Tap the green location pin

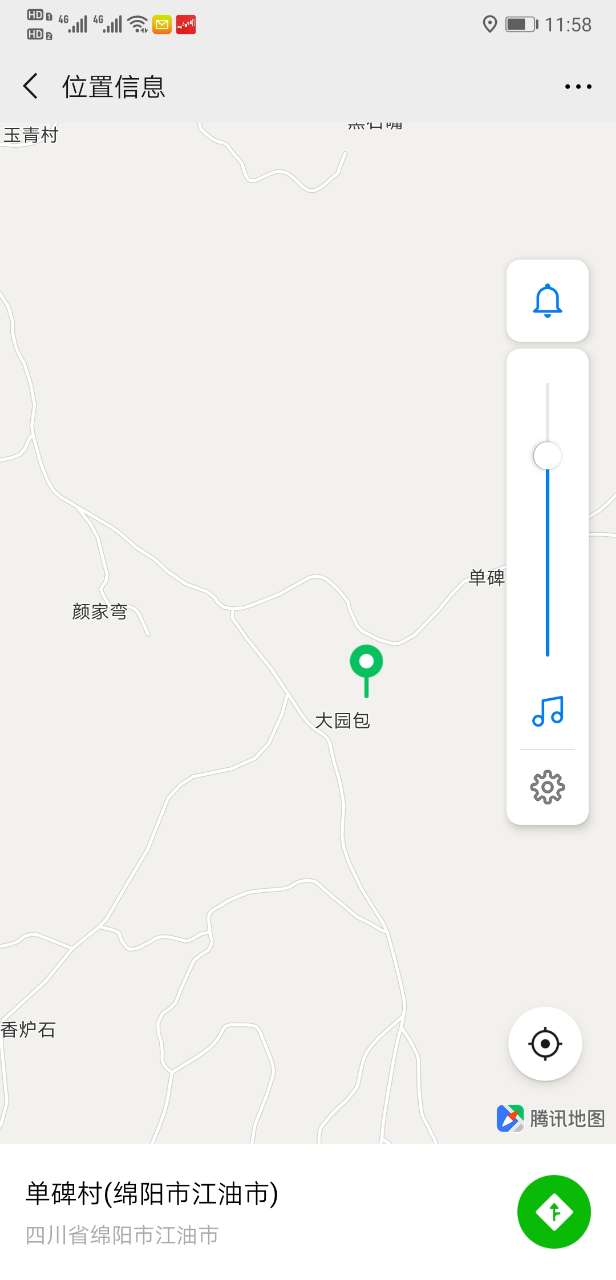point(366,663)
